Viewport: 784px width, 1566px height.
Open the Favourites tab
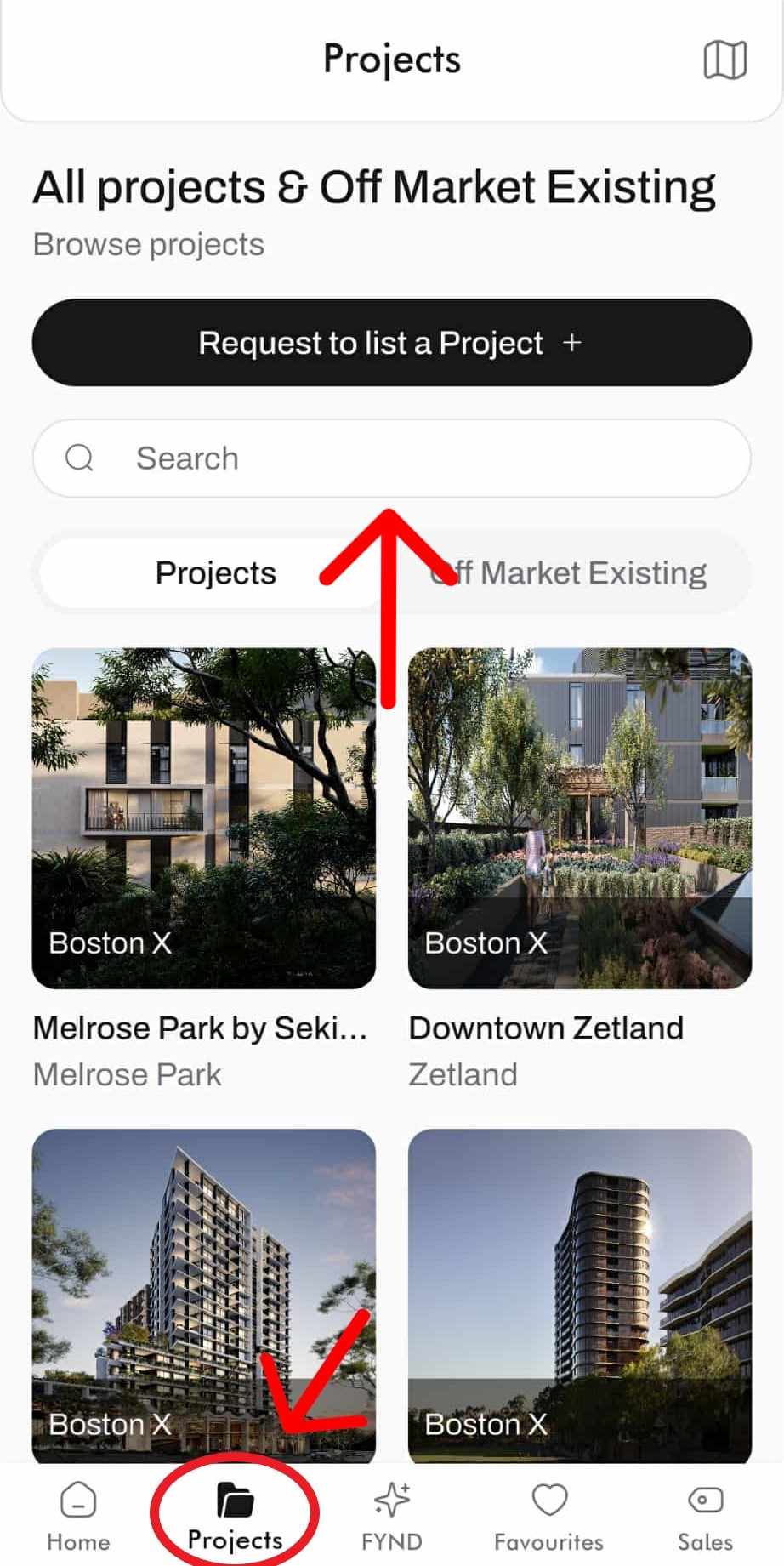(x=549, y=1516)
